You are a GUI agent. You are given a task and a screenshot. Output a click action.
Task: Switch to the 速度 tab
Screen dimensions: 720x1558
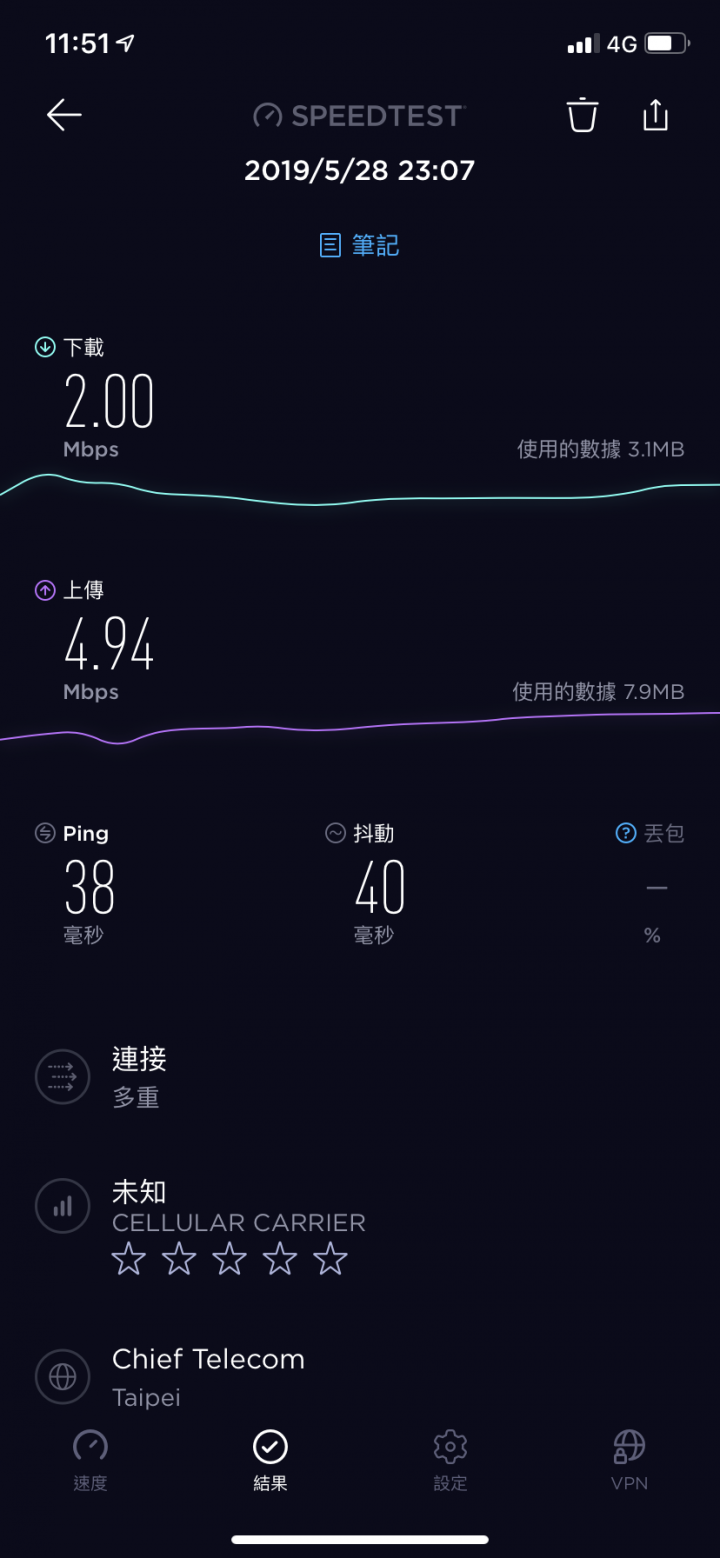pos(90,1460)
